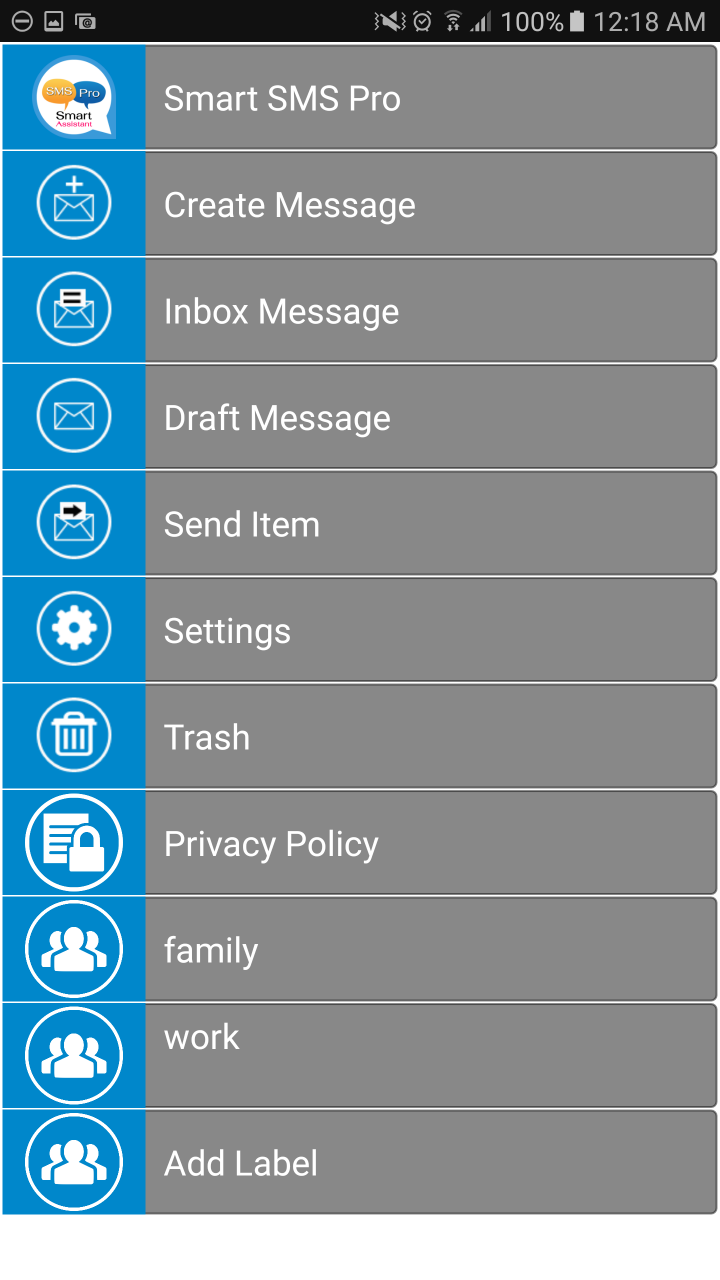Tap the Add Label people icon

click(x=73, y=1161)
